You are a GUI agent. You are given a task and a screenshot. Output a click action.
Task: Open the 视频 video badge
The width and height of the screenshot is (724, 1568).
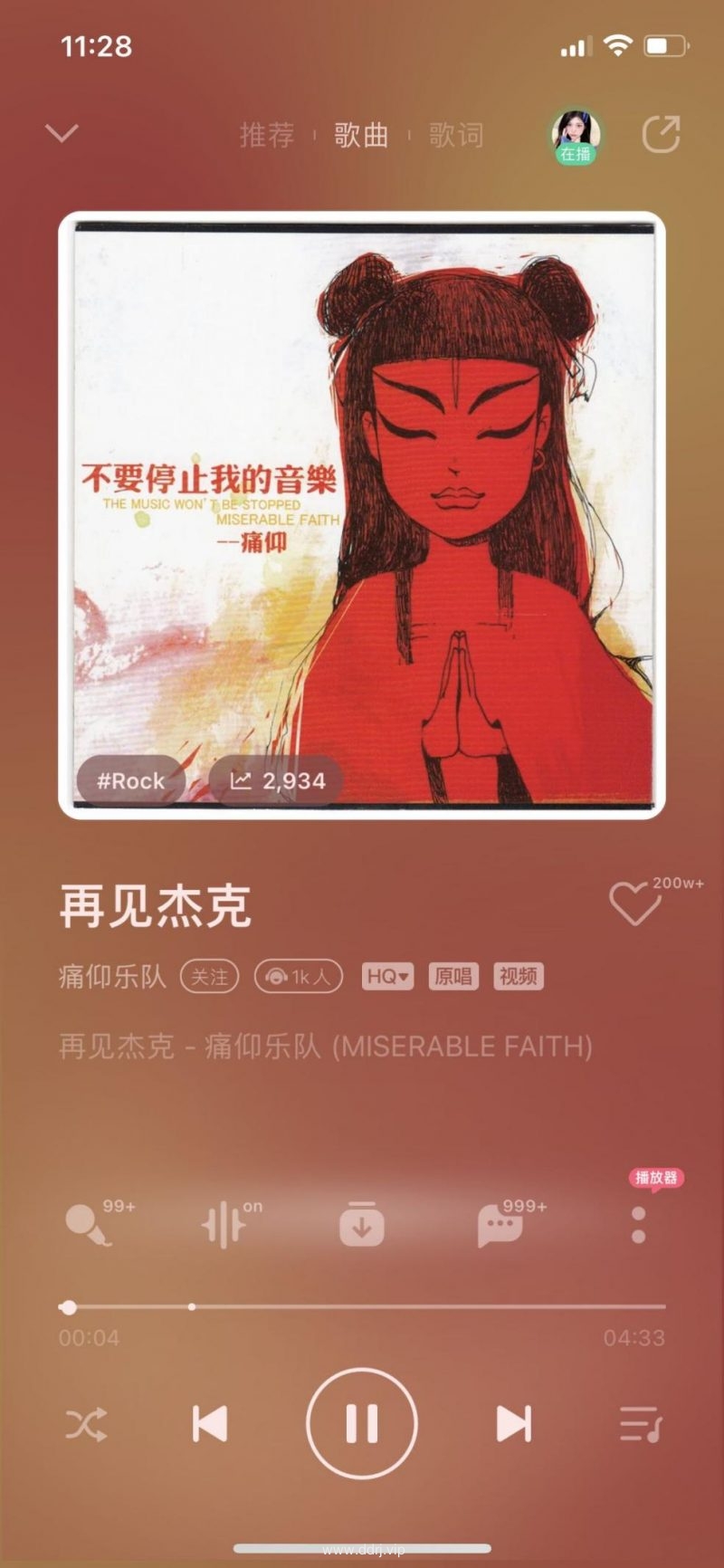coord(519,976)
